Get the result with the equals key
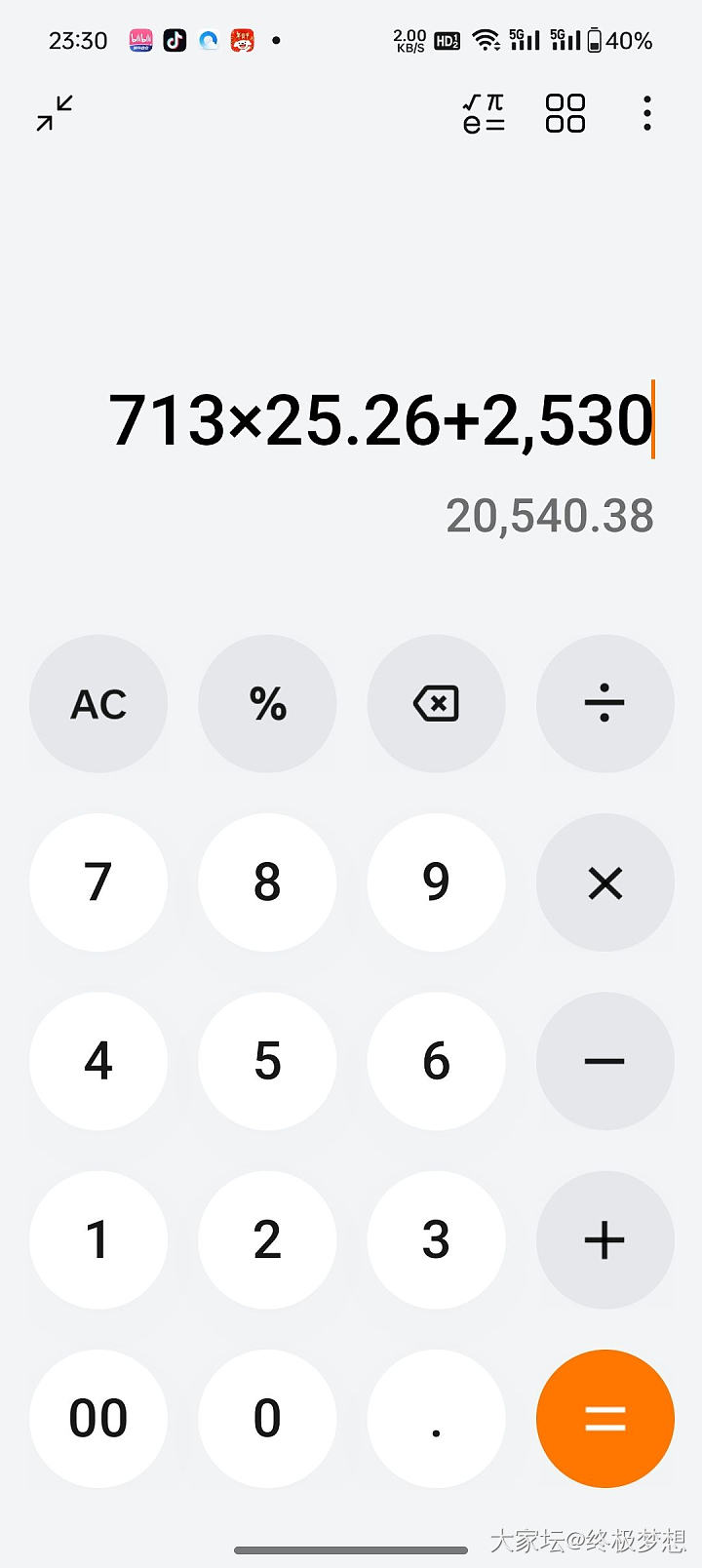 point(604,1418)
